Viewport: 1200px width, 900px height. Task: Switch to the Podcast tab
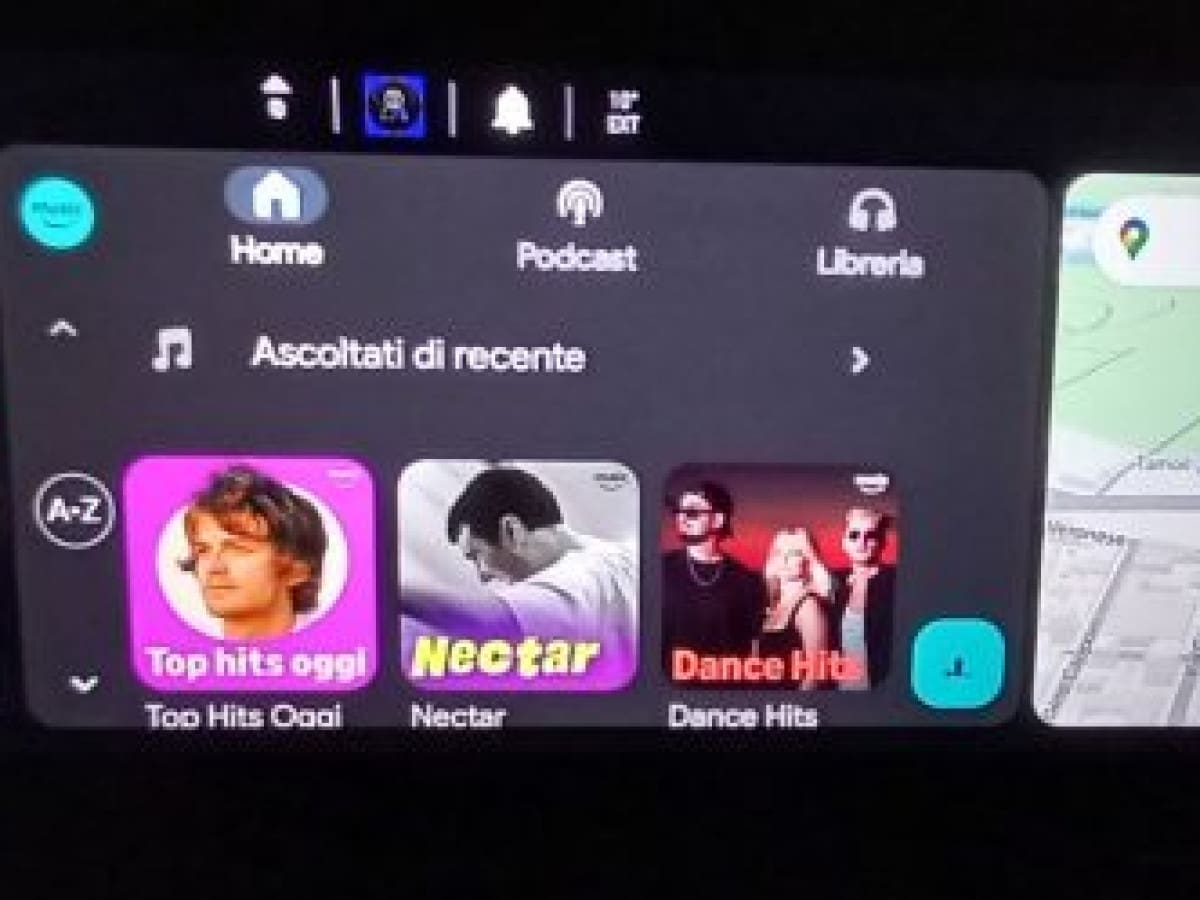point(577,226)
